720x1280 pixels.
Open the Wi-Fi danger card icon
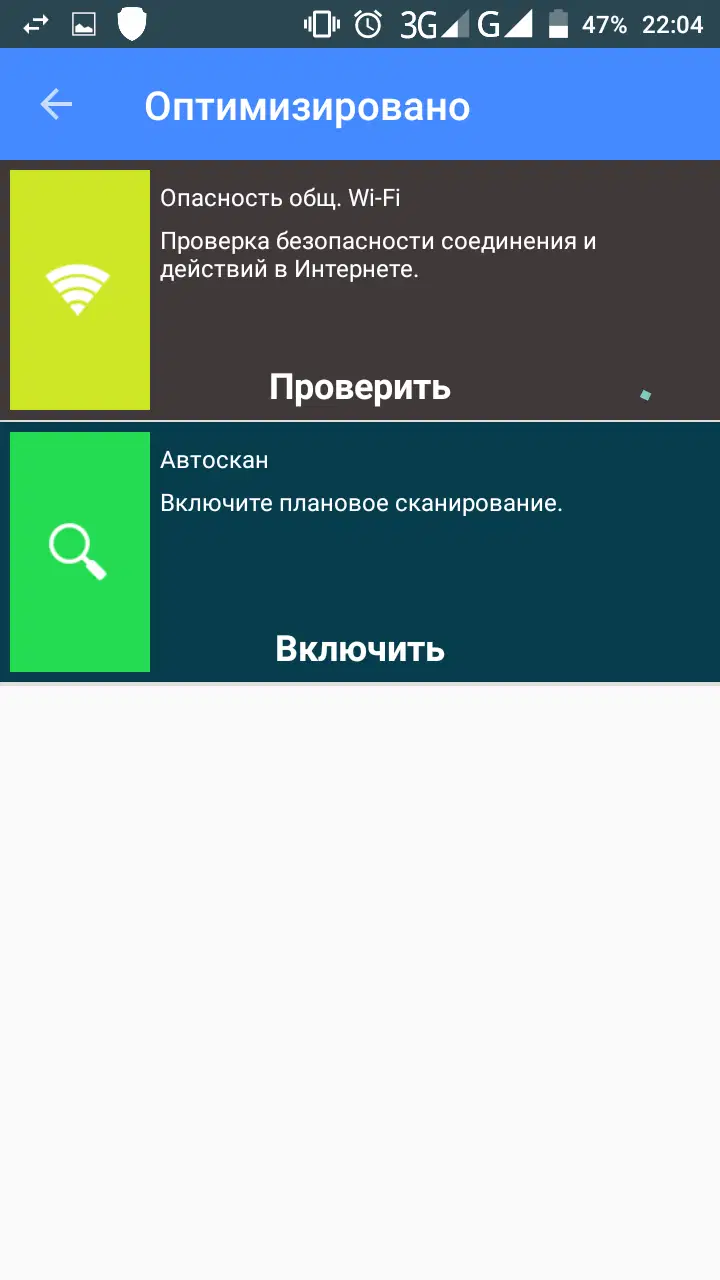click(x=80, y=290)
